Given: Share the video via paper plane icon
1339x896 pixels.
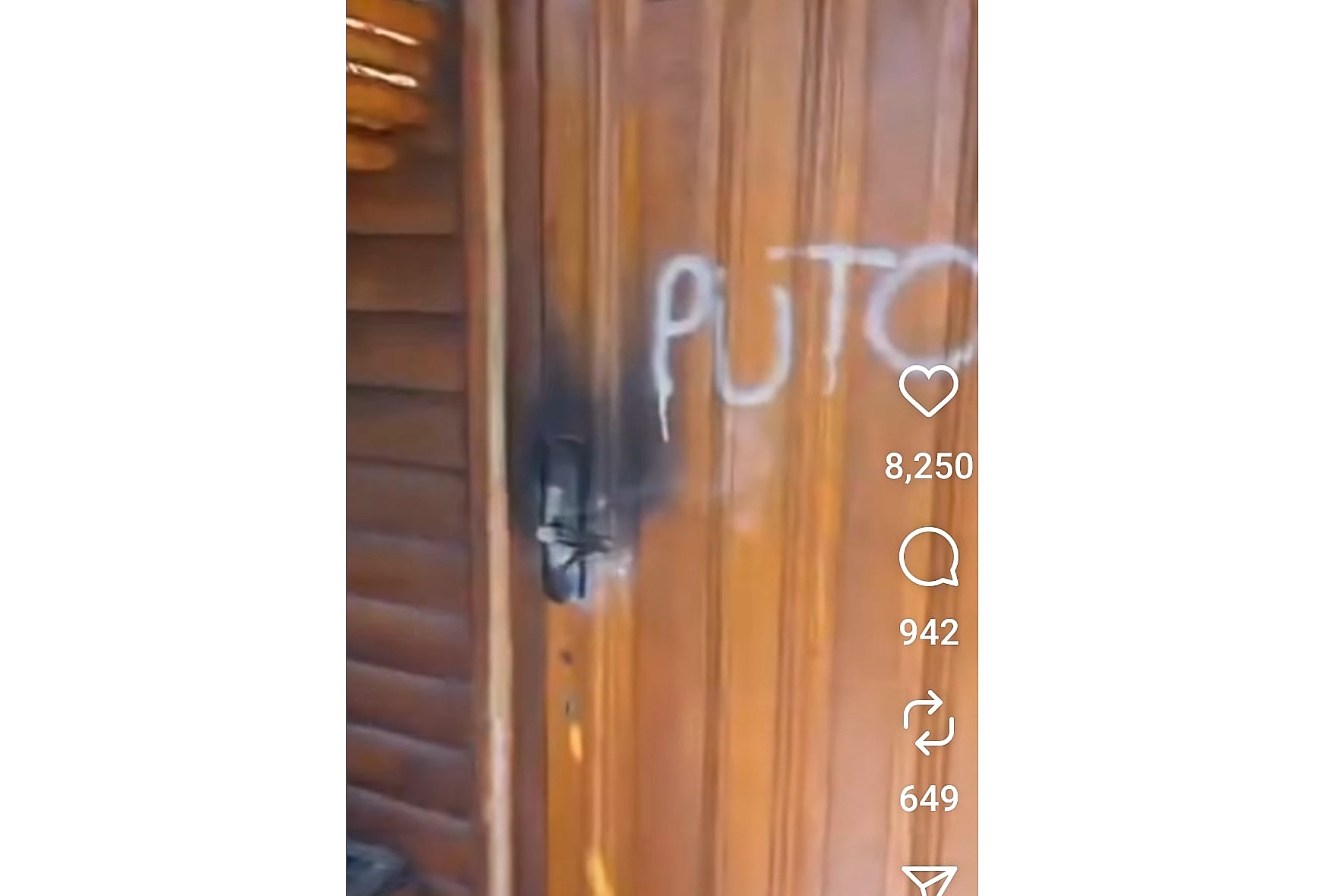Looking at the screenshot, I should click(x=930, y=881).
